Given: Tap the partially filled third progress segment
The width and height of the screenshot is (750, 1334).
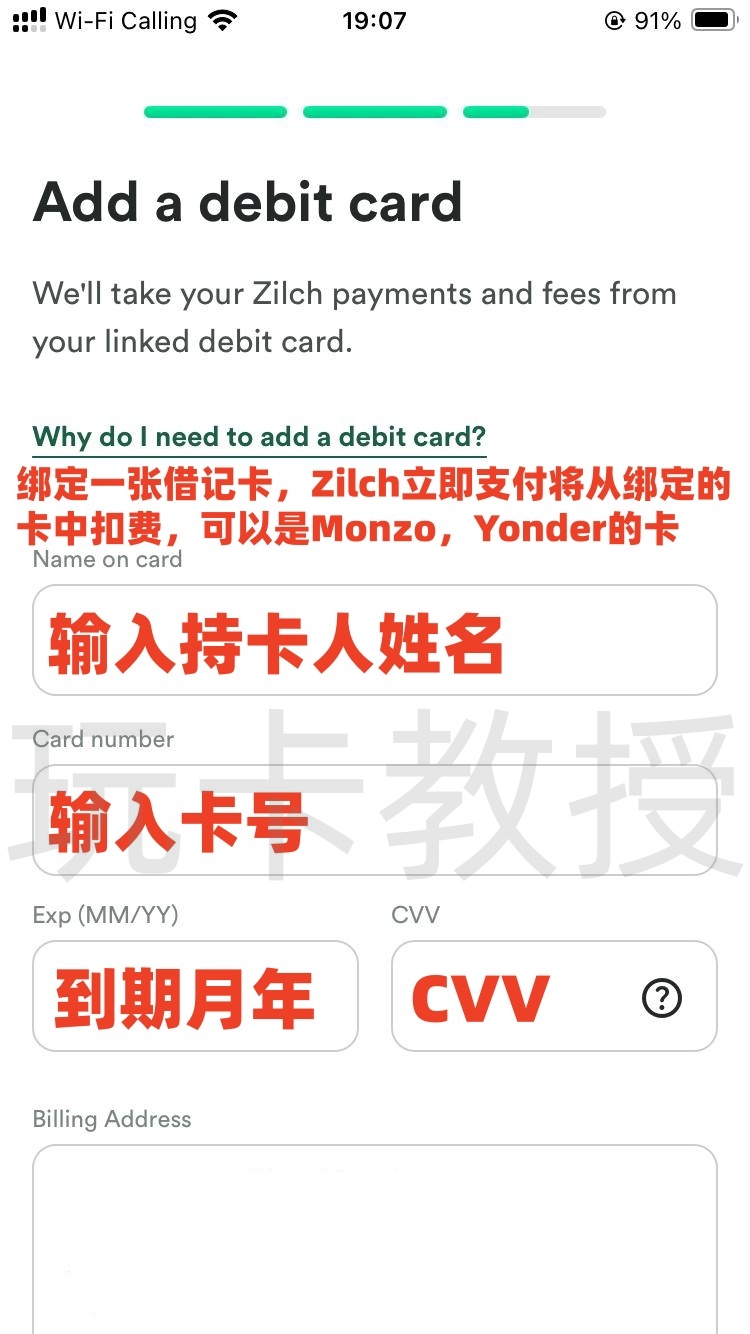Looking at the screenshot, I should 533,111.
